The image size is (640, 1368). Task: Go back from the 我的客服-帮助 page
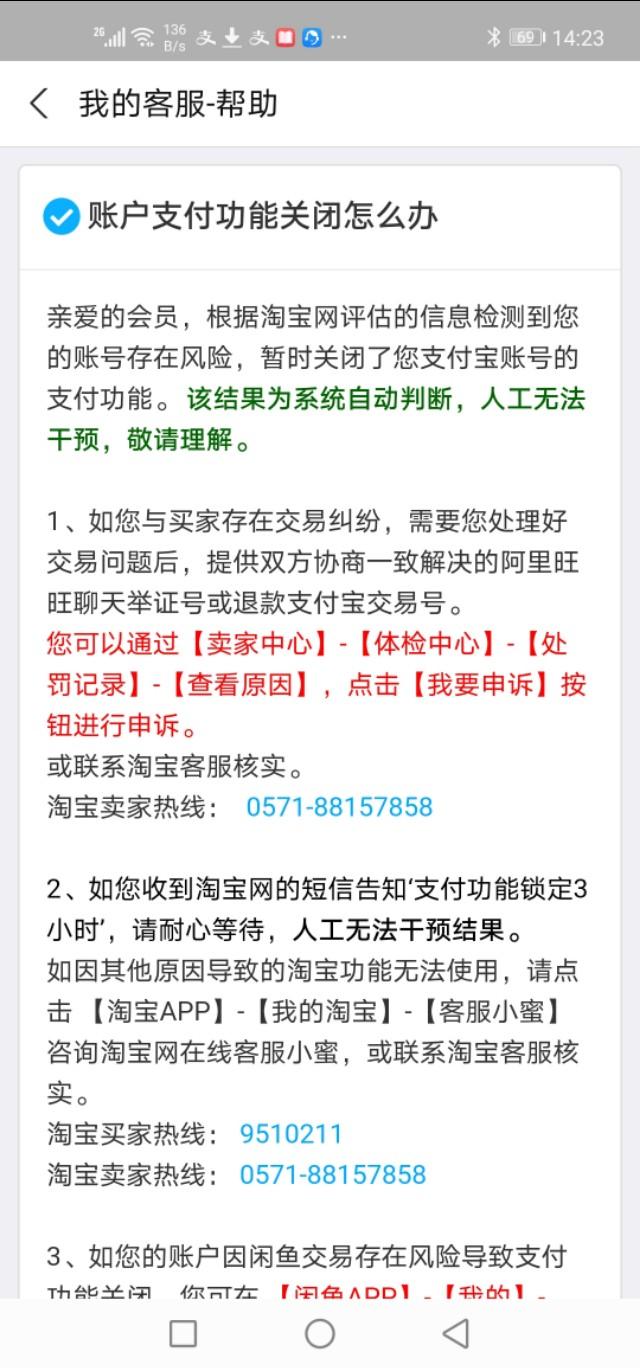pyautogui.click(x=39, y=103)
